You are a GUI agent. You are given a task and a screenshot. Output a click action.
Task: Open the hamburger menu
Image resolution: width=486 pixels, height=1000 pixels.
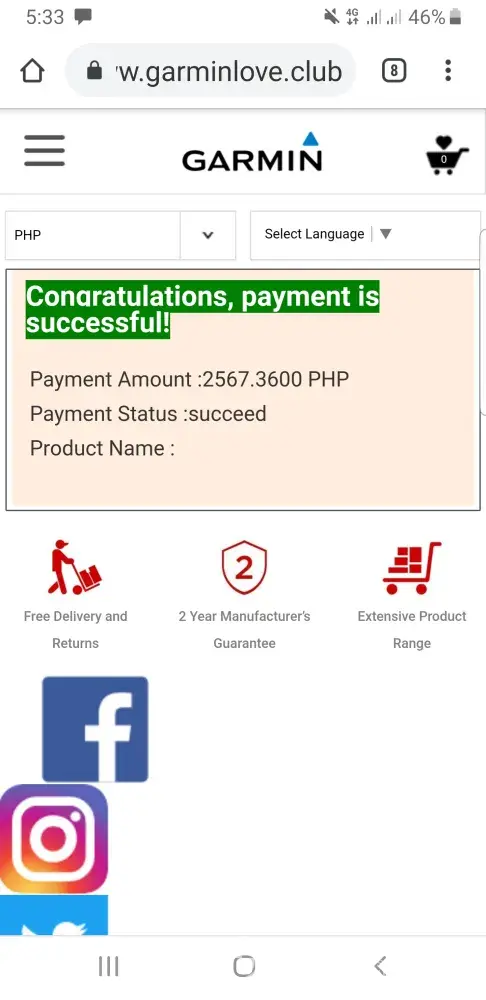tap(45, 151)
